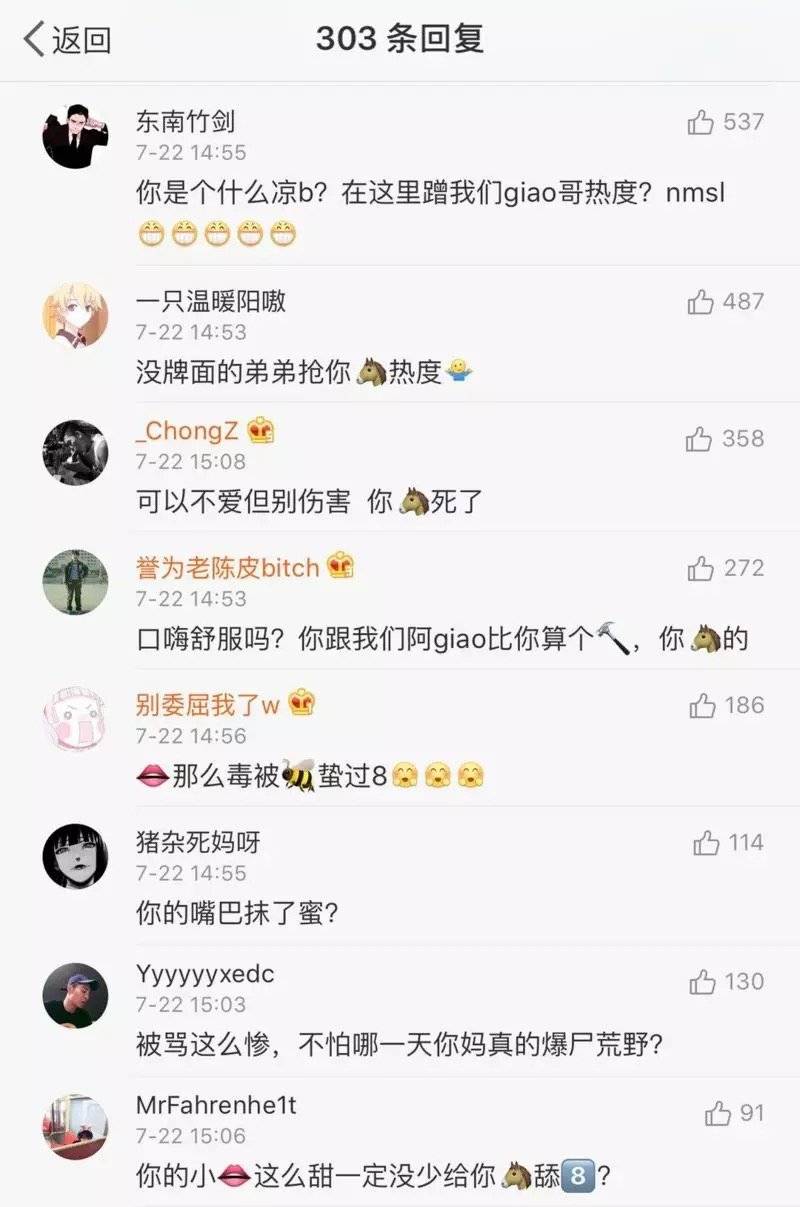
Task: Open 东南竹剑's profile avatar
Action: (x=75, y=136)
